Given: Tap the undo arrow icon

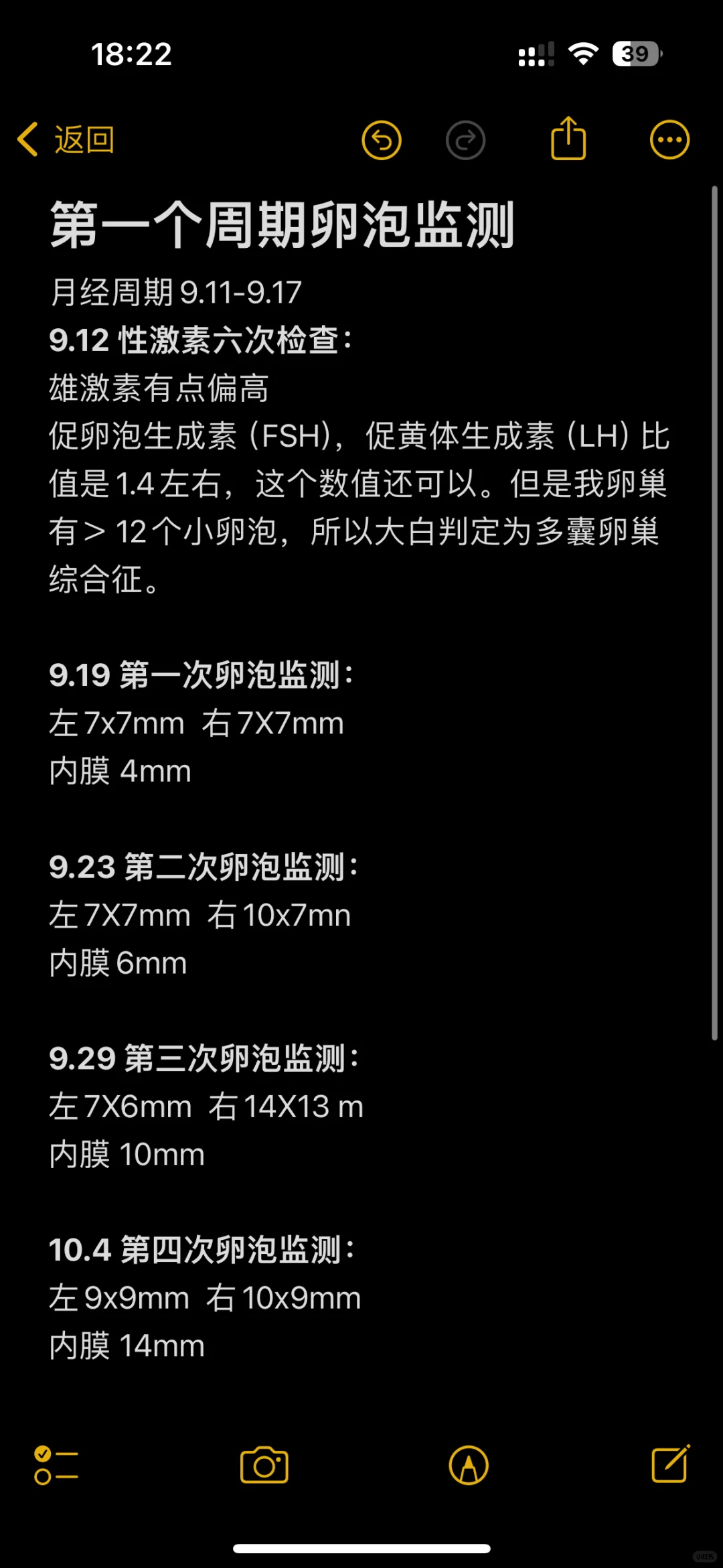Looking at the screenshot, I should click(x=382, y=139).
